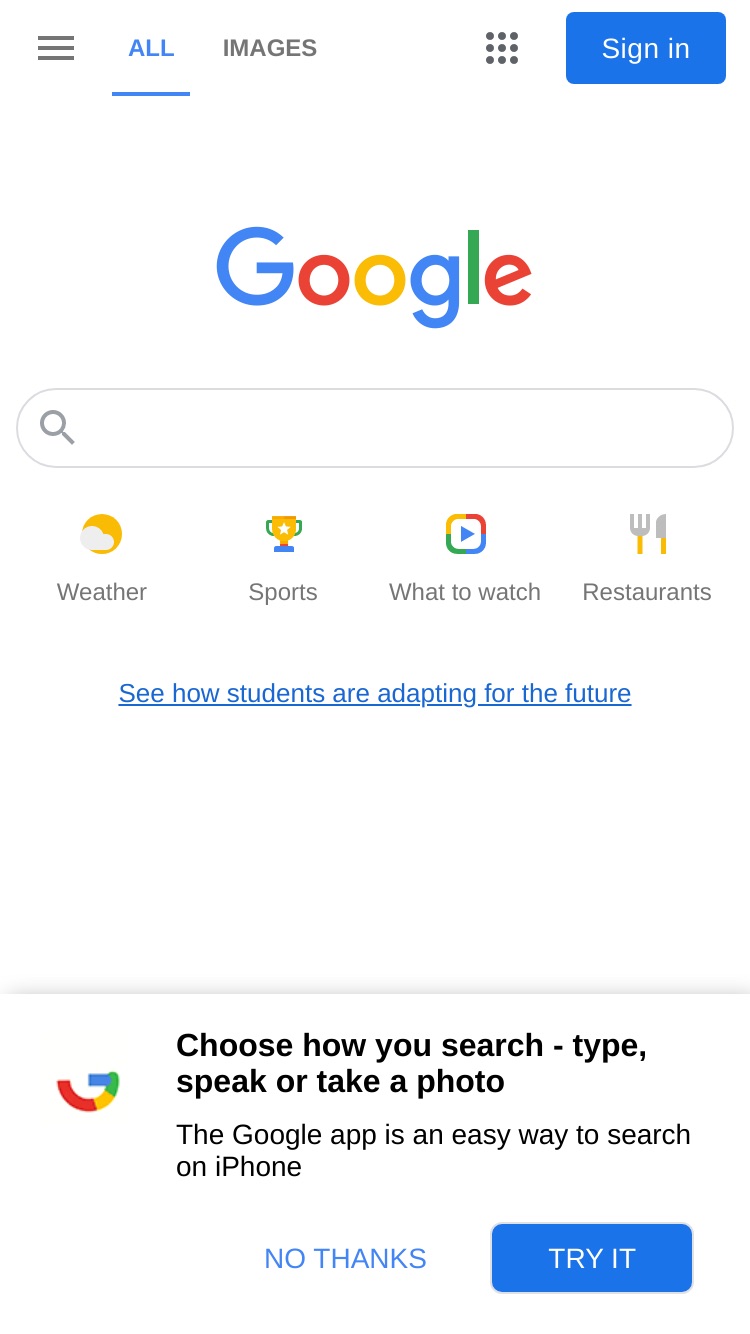Tap Try It for the Google app

tap(592, 1258)
